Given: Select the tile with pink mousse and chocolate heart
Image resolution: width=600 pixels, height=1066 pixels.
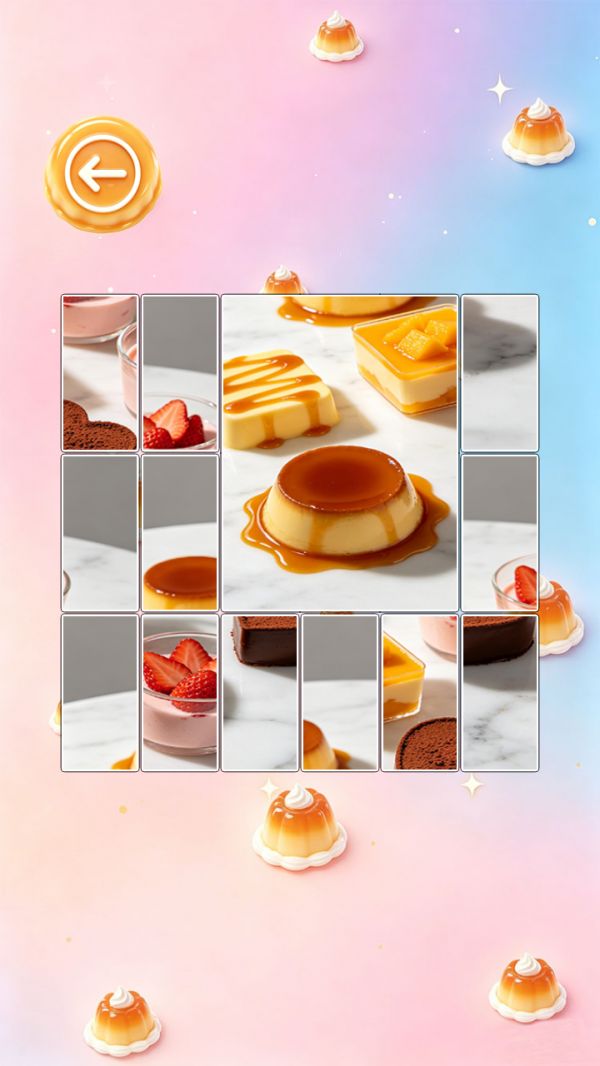Looking at the screenshot, I should point(100,372).
